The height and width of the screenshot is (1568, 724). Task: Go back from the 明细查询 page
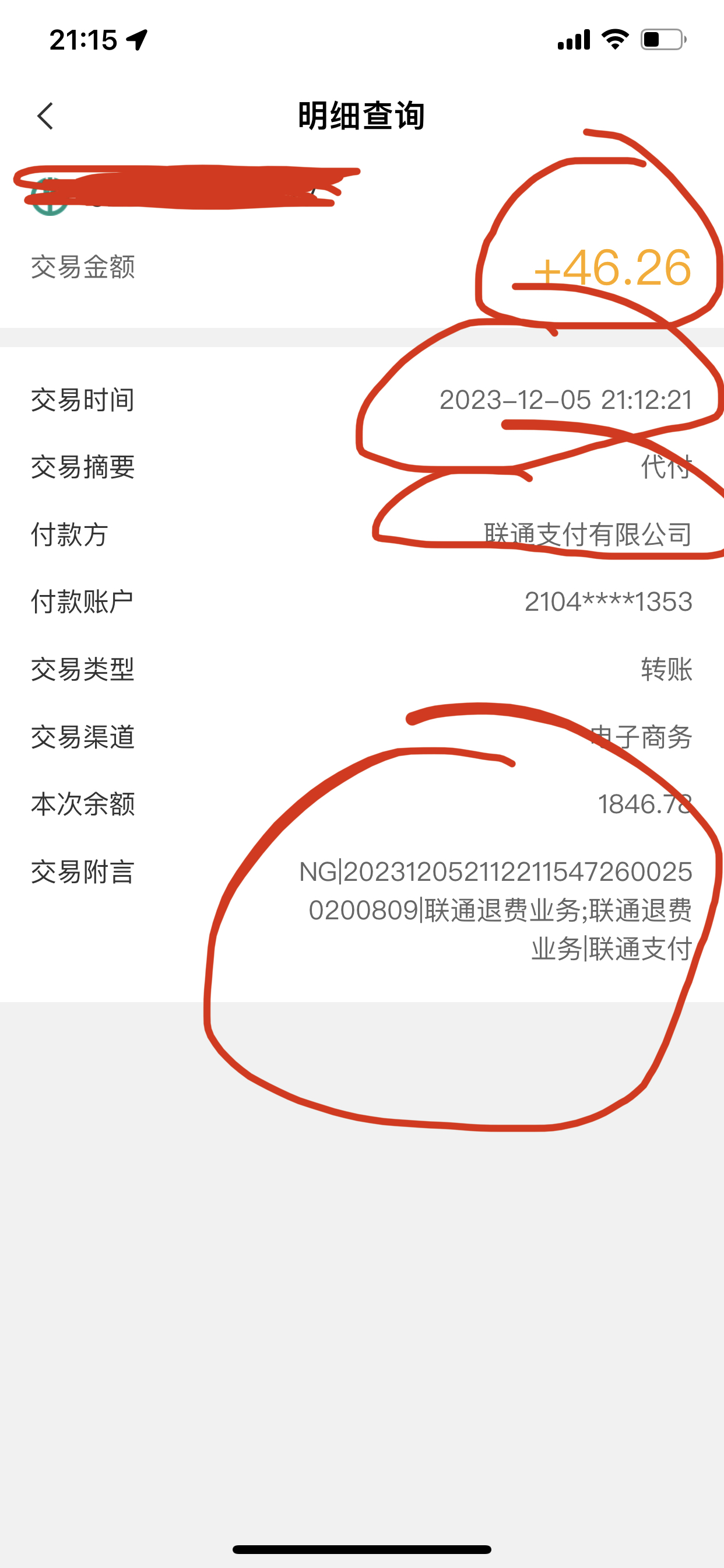coord(45,116)
